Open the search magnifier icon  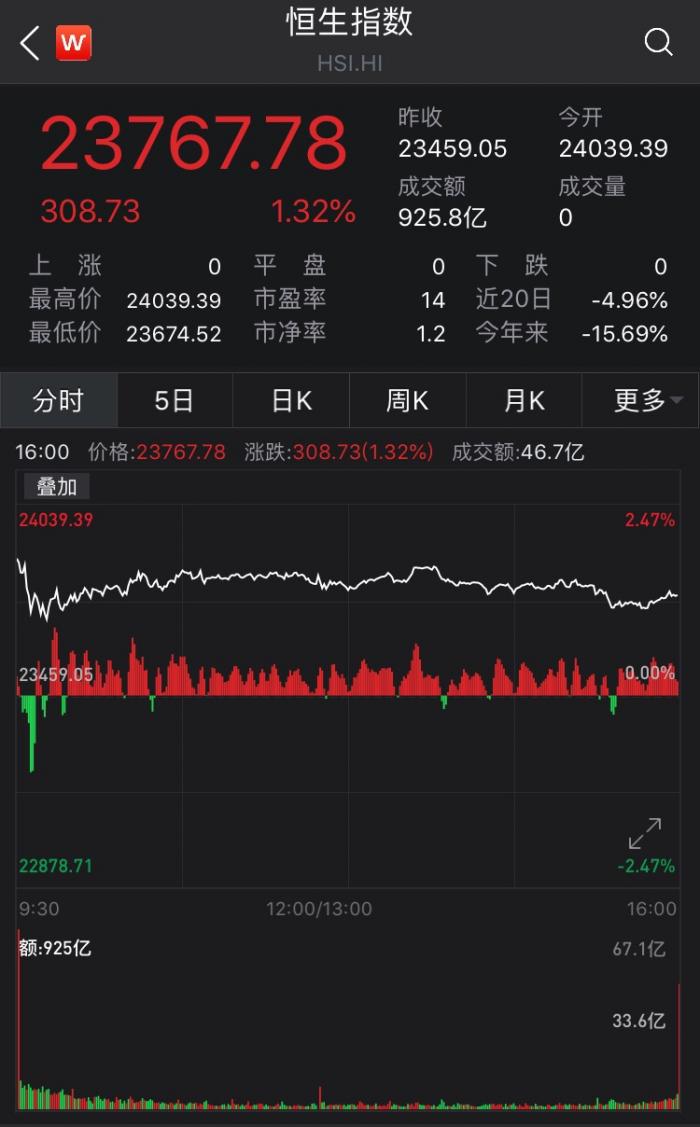tap(658, 42)
